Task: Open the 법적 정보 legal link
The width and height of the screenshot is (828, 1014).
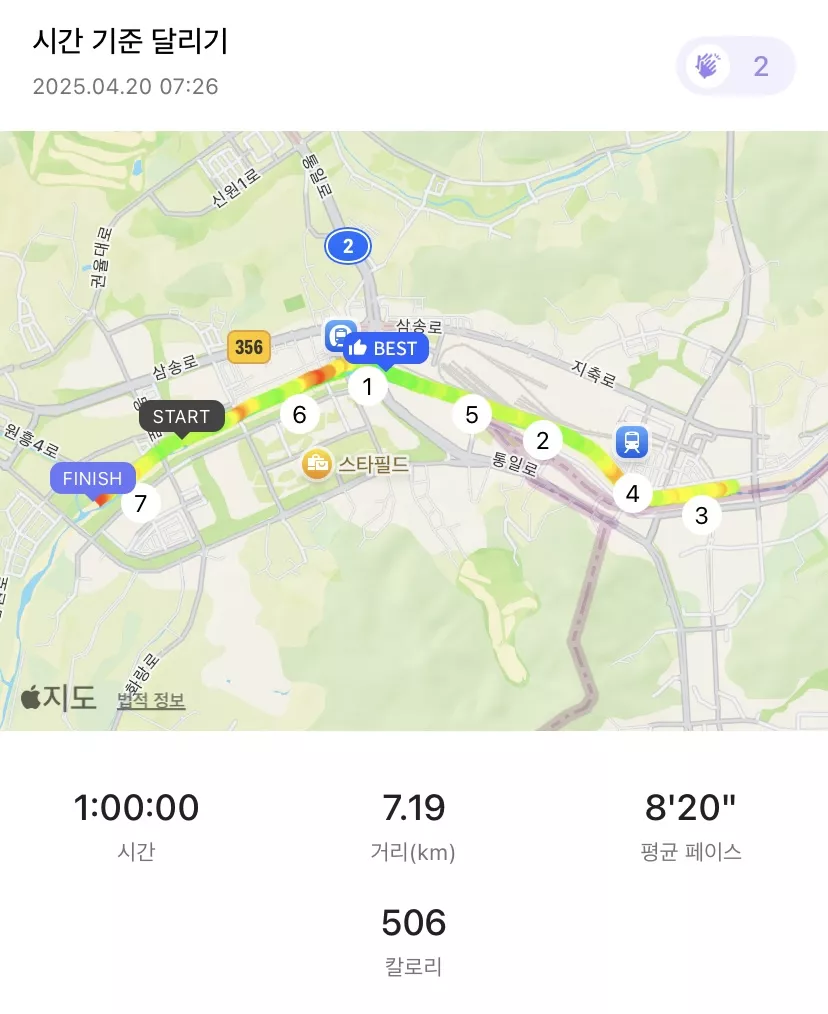Action: (x=151, y=700)
